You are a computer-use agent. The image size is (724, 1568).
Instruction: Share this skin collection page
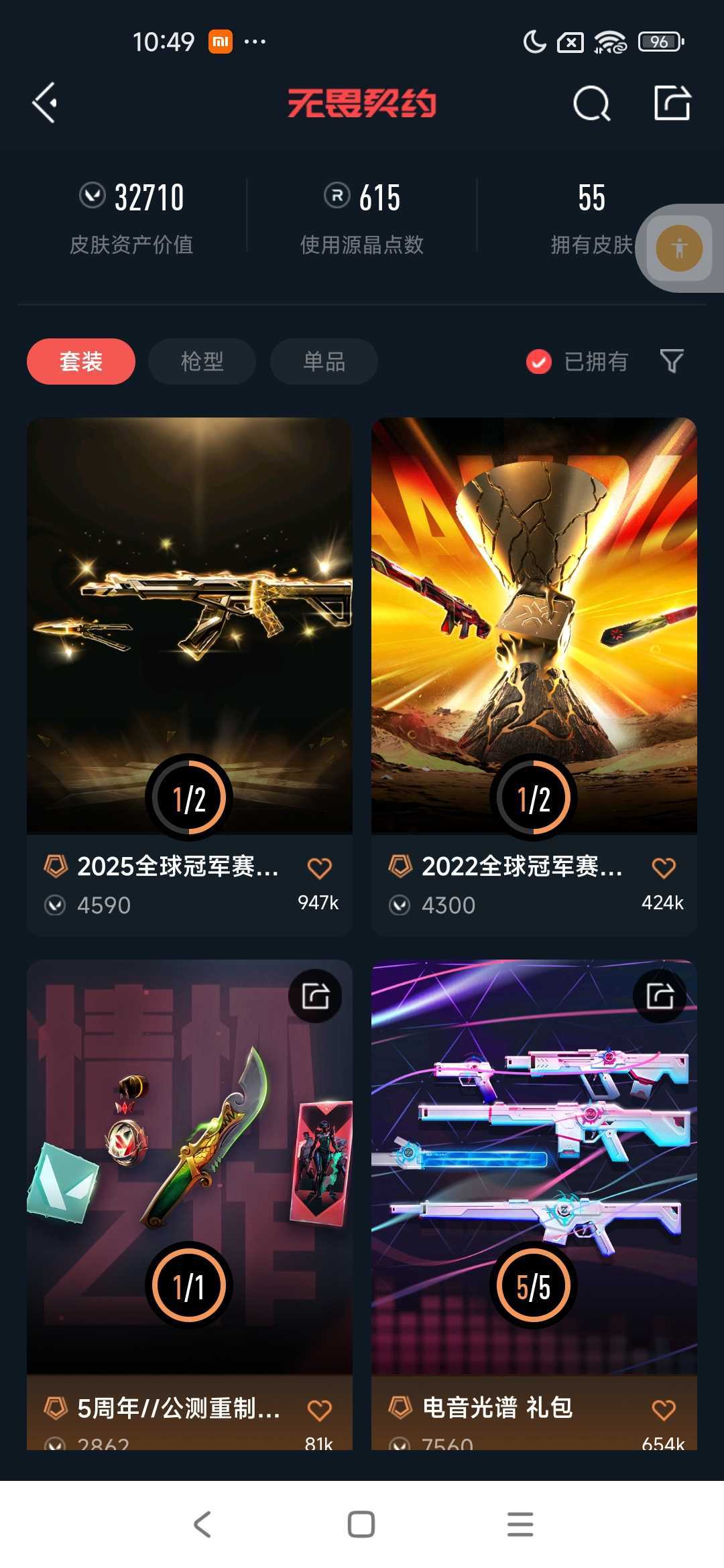[x=672, y=103]
